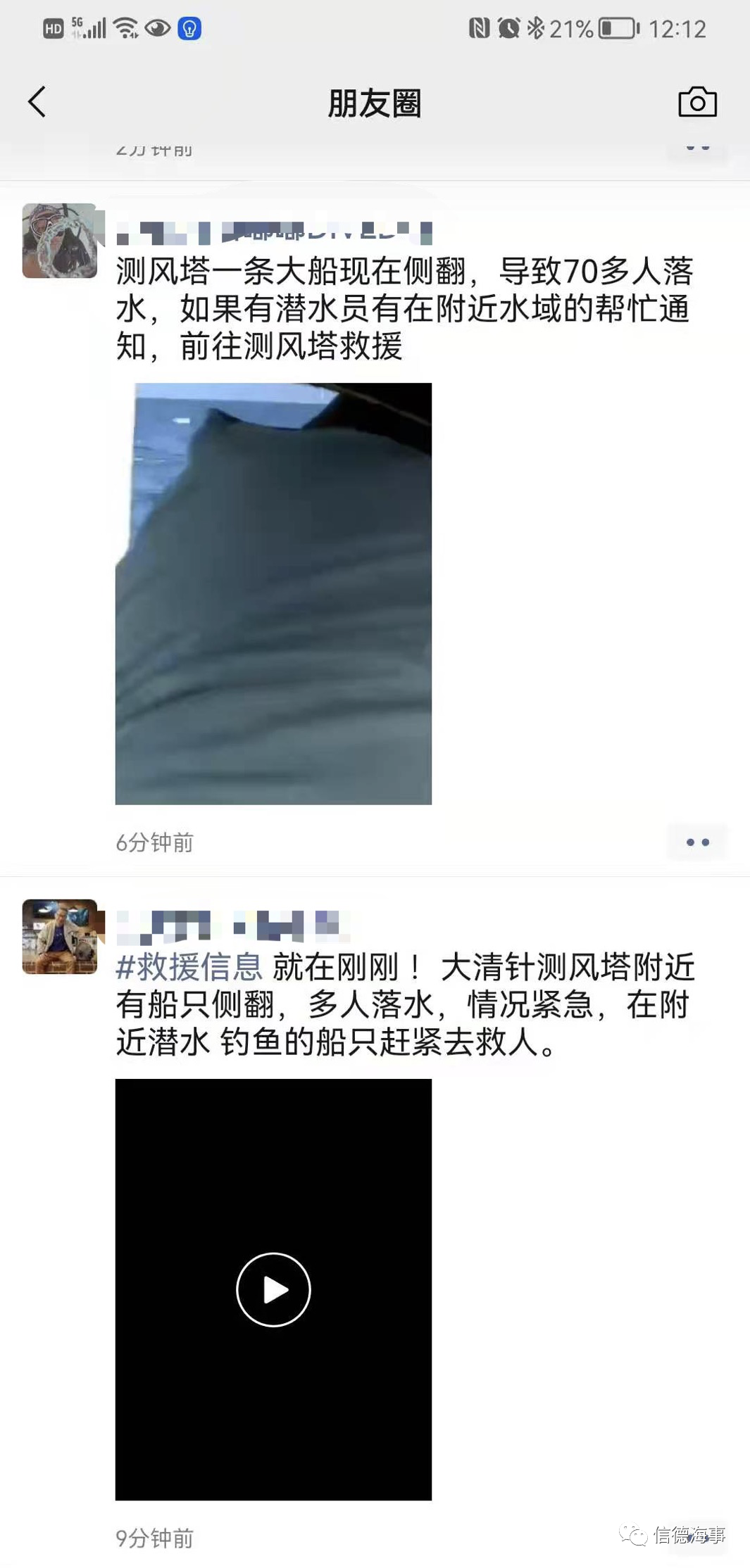Go back from 朋友圈 screen

coord(37,102)
